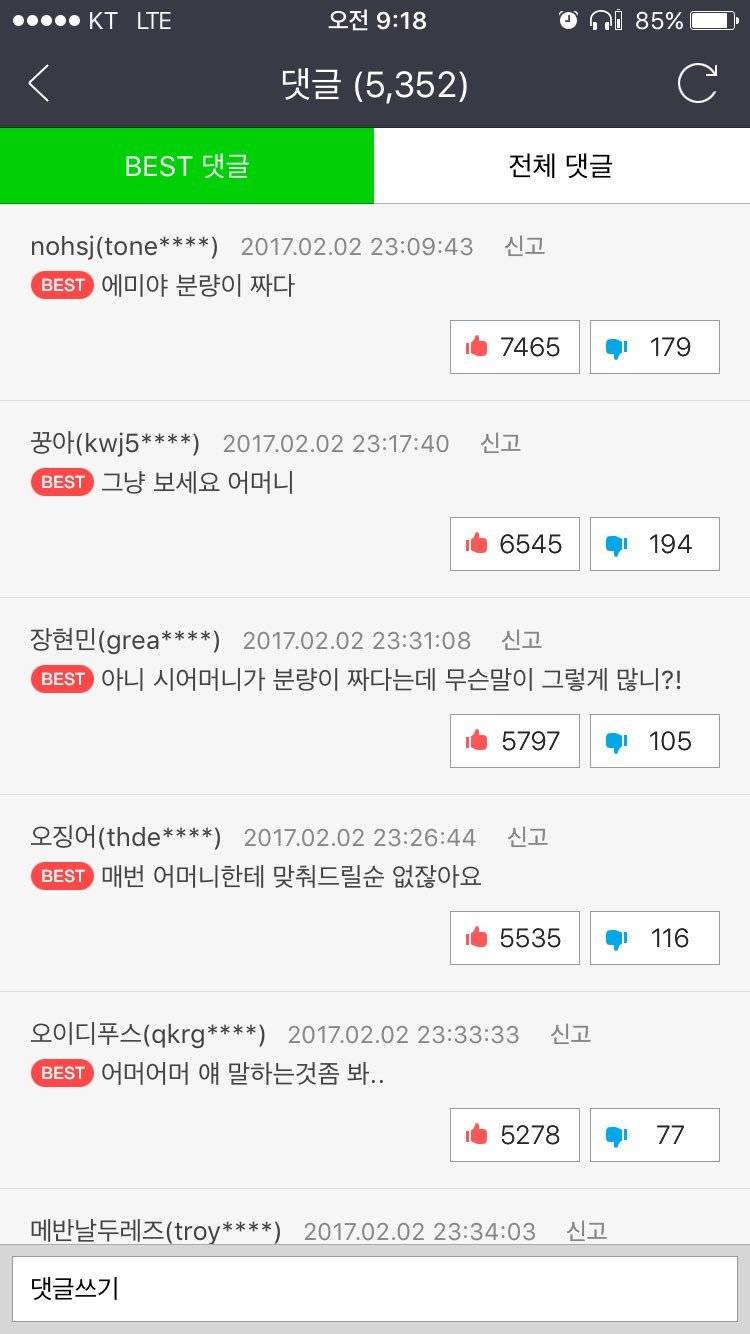The image size is (750, 1334).
Task: Select the BEST 댓글 tab
Action: (x=187, y=165)
